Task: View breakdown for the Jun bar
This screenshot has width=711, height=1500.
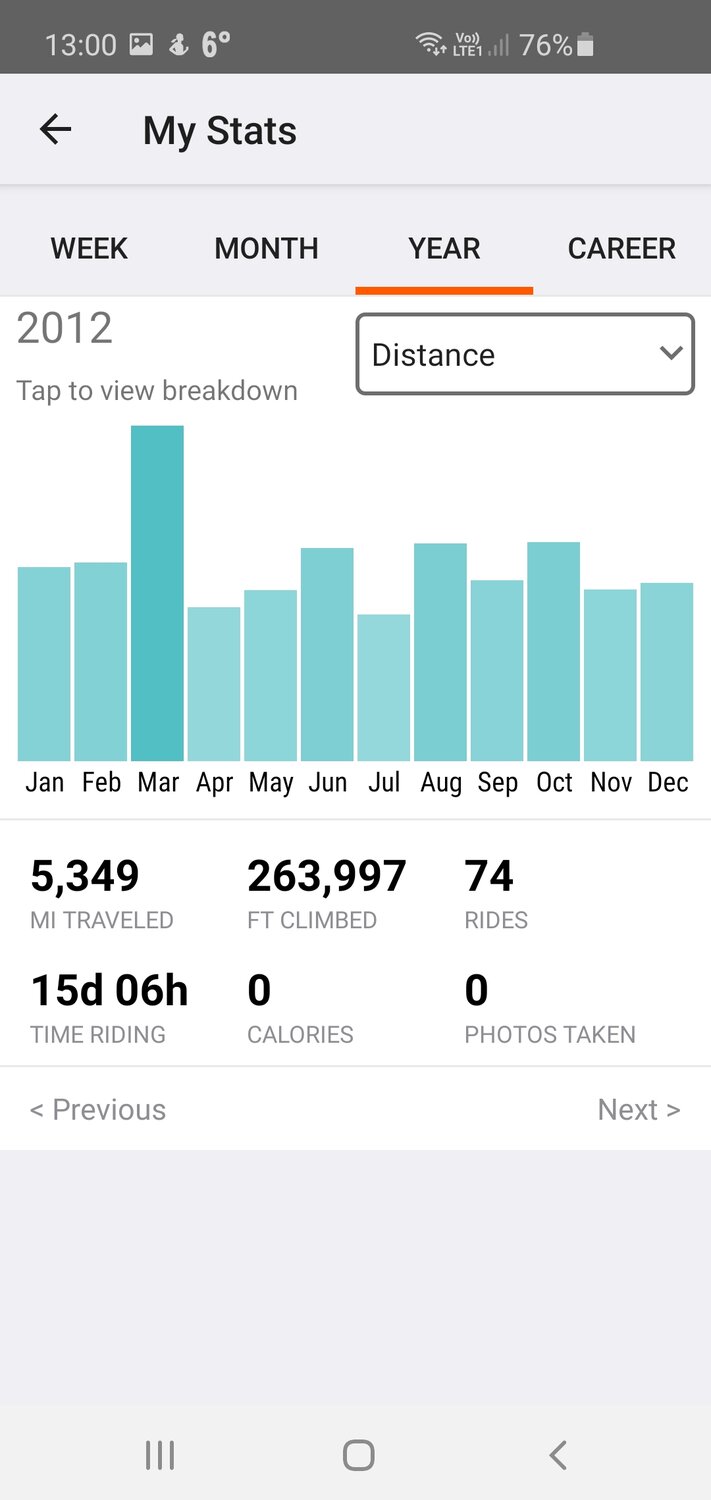Action: tap(327, 654)
